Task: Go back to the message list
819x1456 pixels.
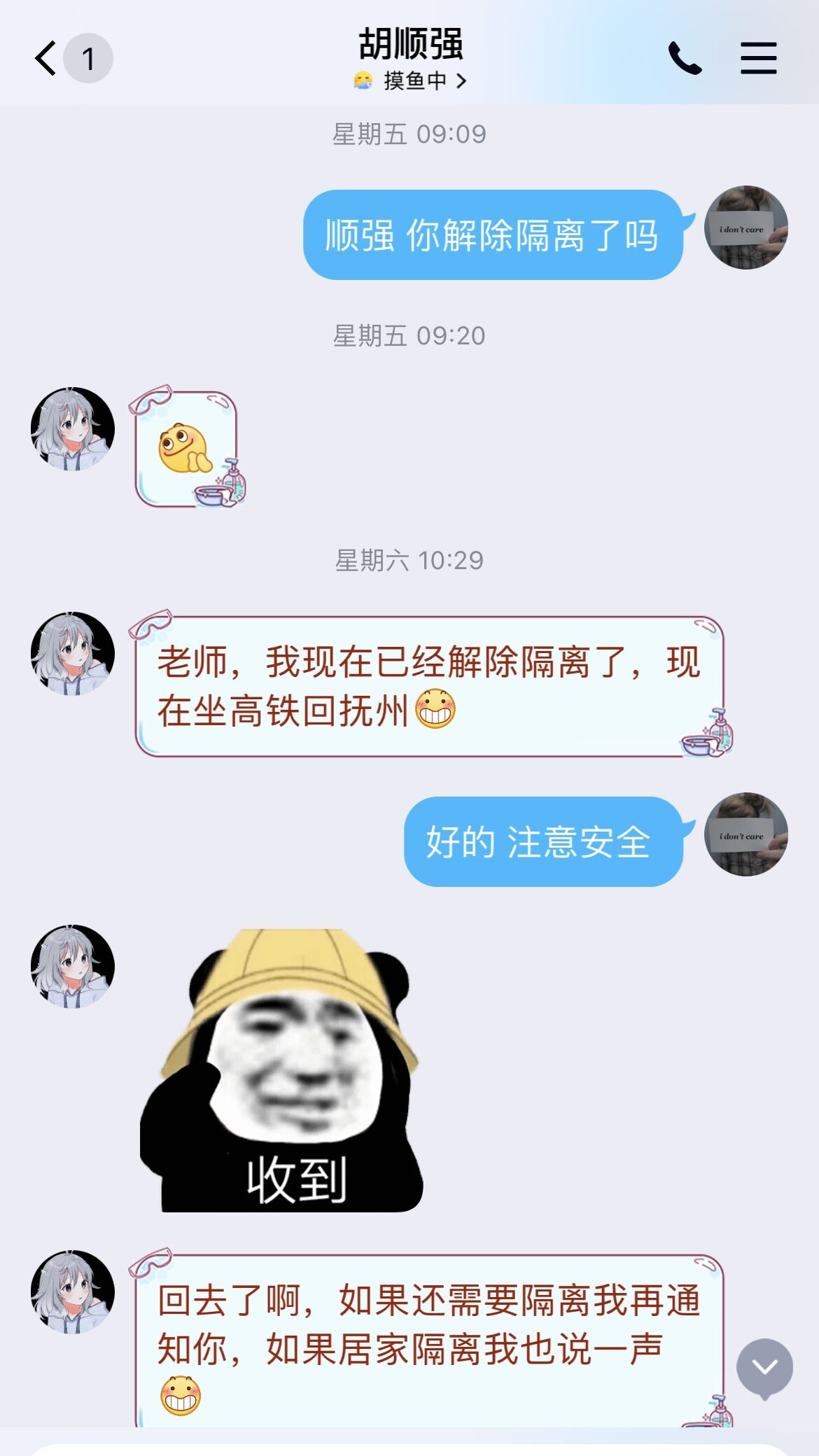Action: 48,58
